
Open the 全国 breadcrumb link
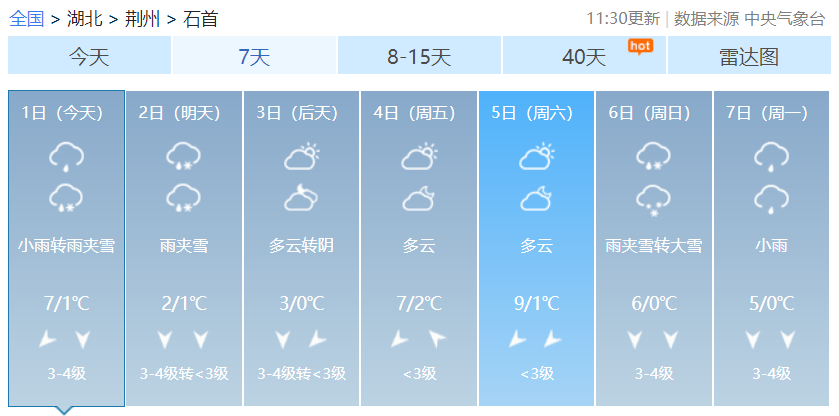[x=26, y=18]
